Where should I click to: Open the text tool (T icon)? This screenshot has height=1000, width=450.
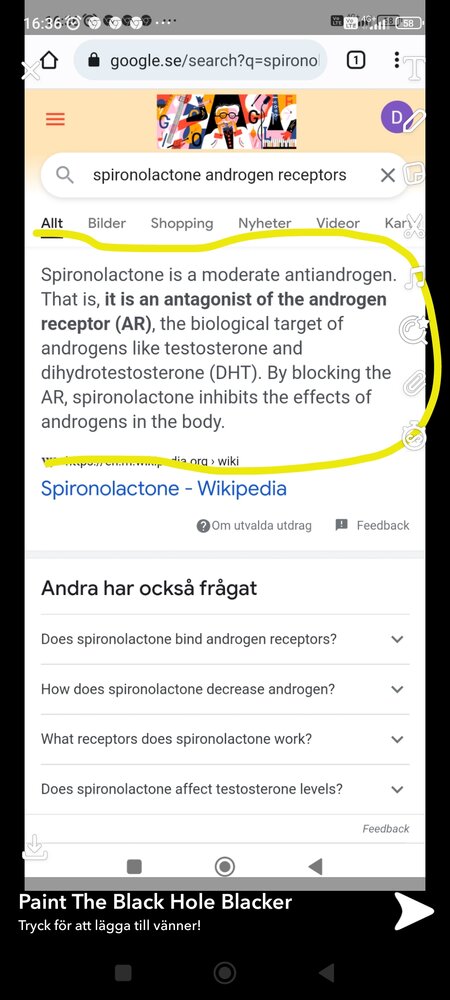415,69
